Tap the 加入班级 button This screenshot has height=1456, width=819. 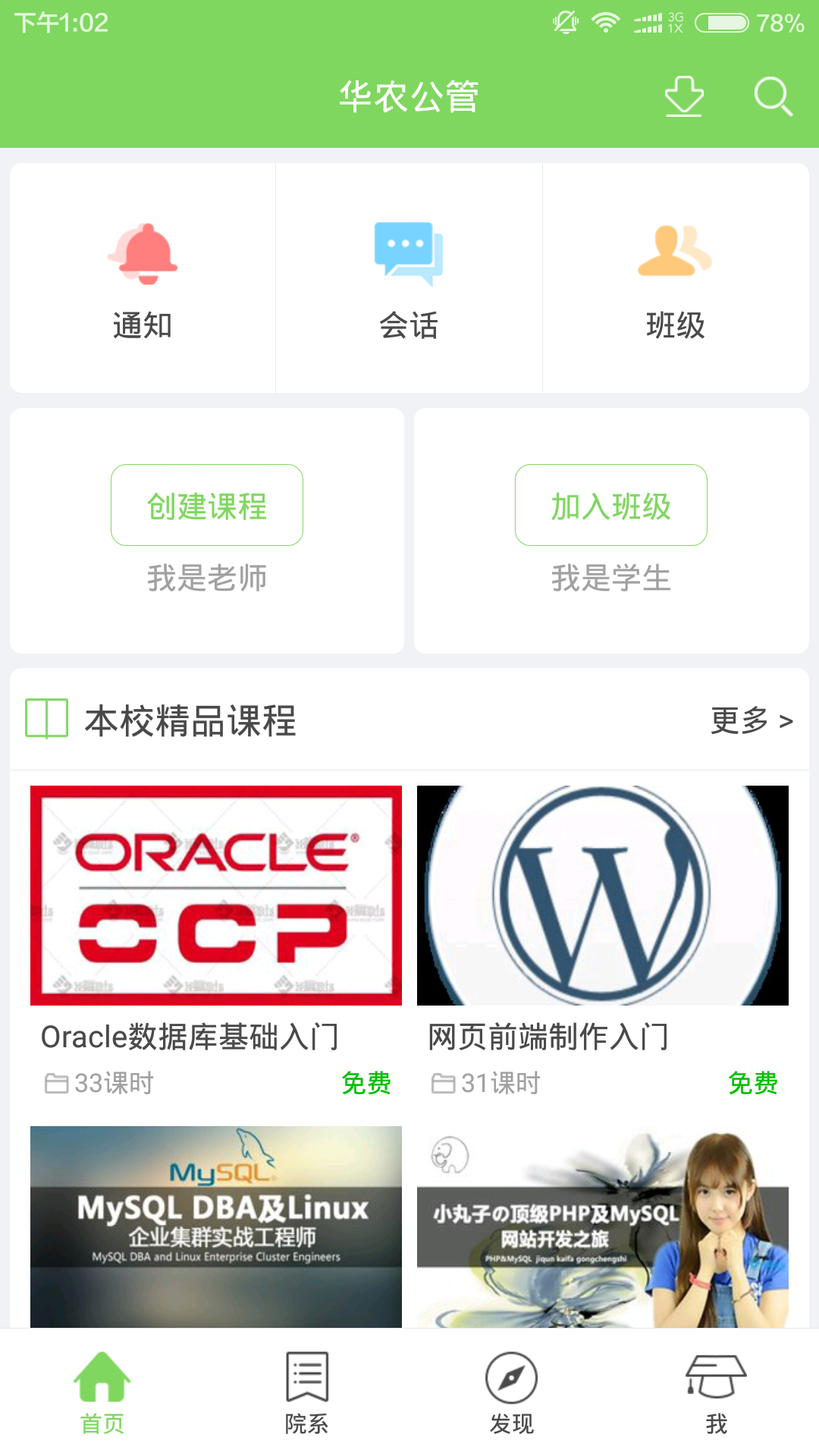click(611, 505)
